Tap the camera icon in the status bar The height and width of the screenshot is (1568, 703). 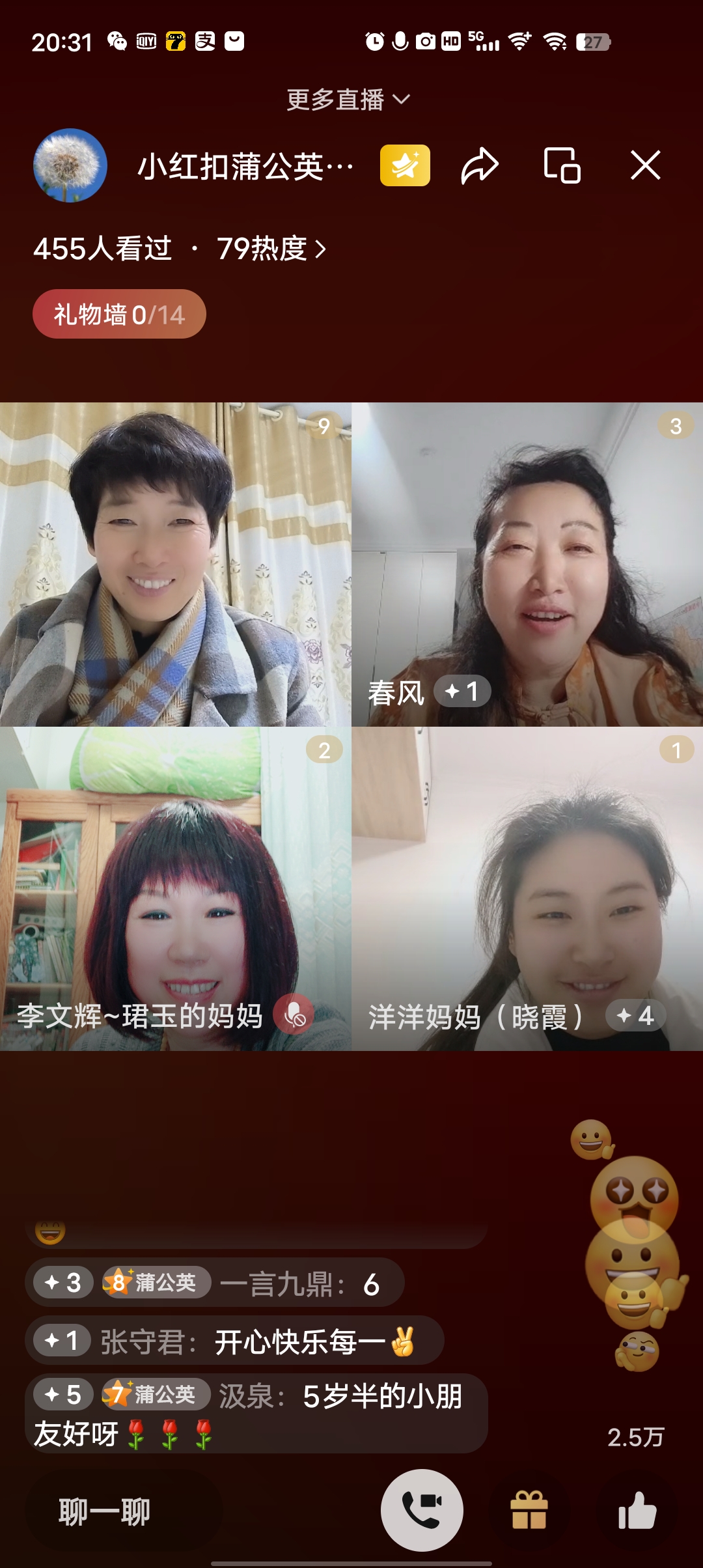pyautogui.click(x=425, y=40)
